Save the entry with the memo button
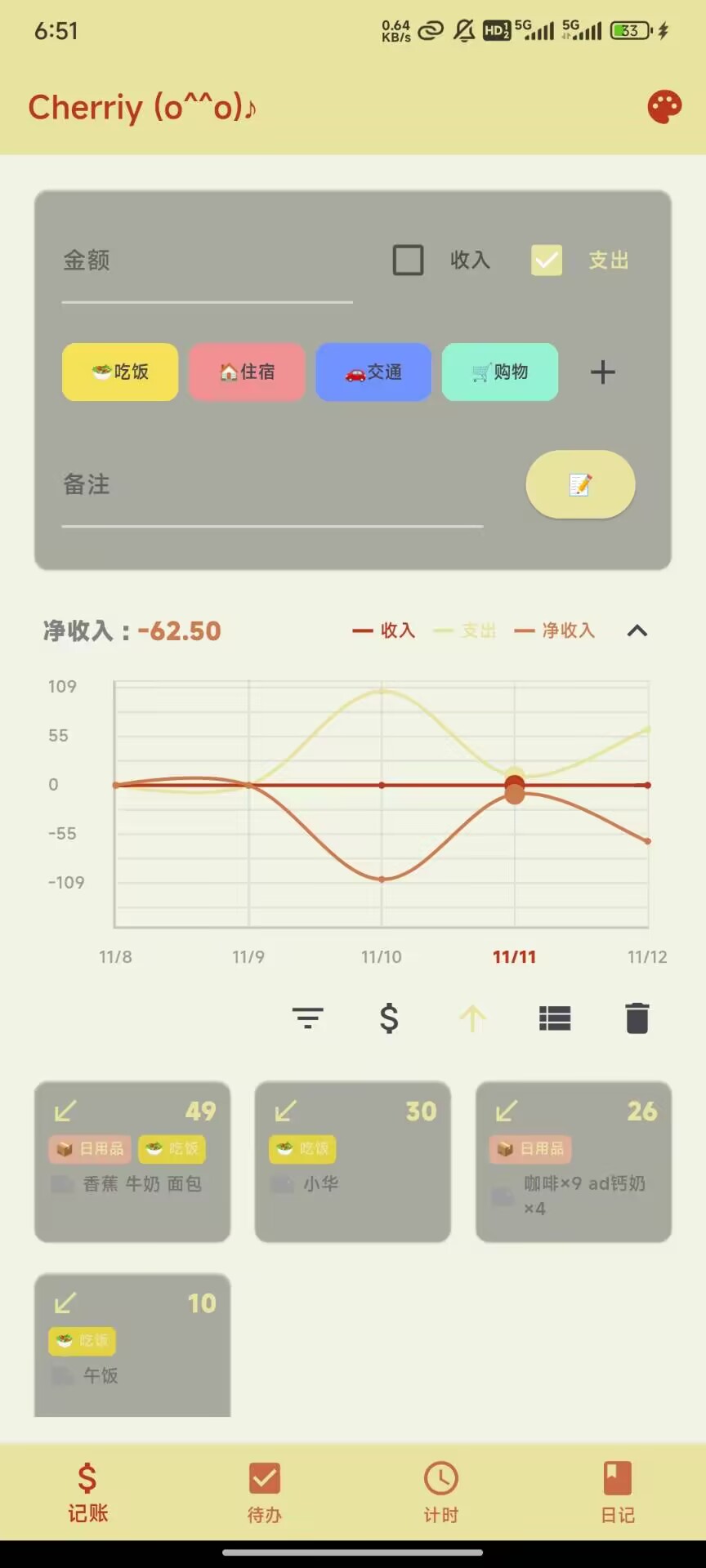The image size is (706, 1568). point(580,484)
